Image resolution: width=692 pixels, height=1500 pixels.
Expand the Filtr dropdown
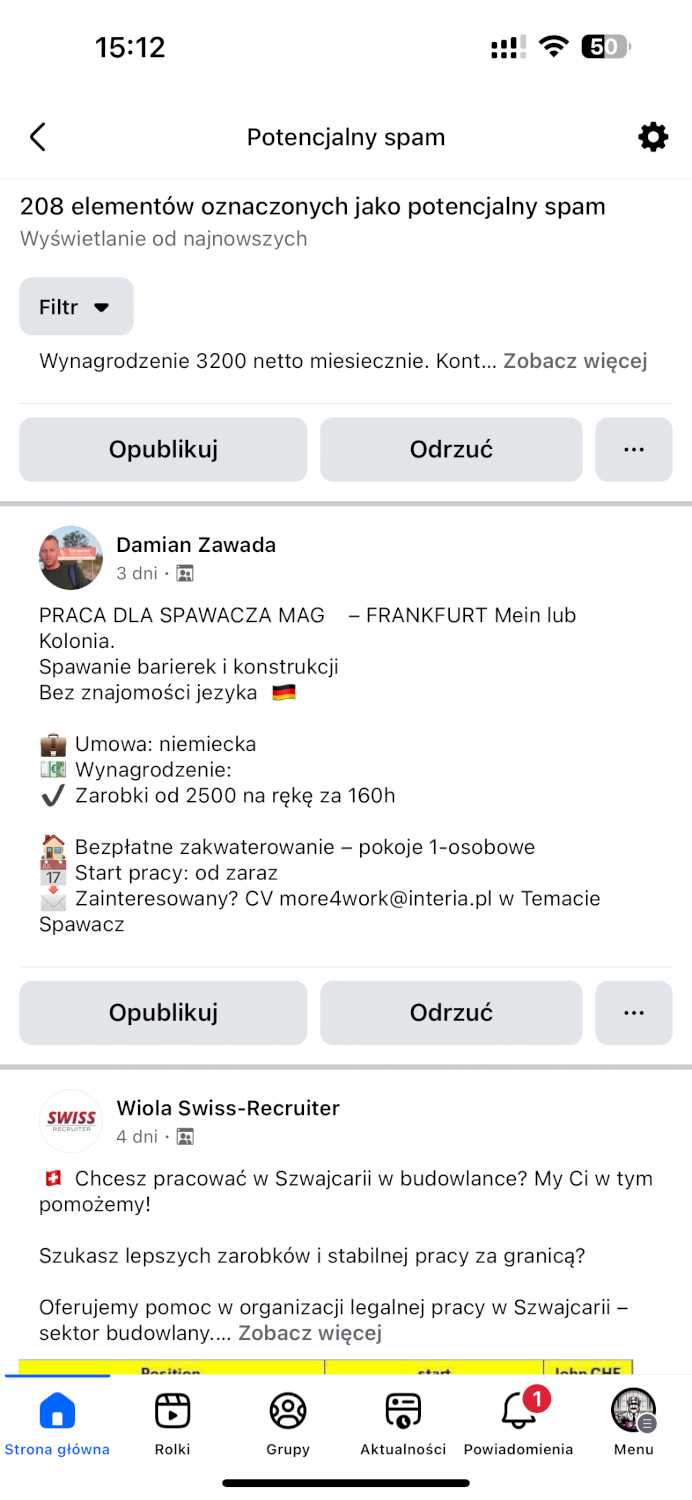click(x=76, y=307)
